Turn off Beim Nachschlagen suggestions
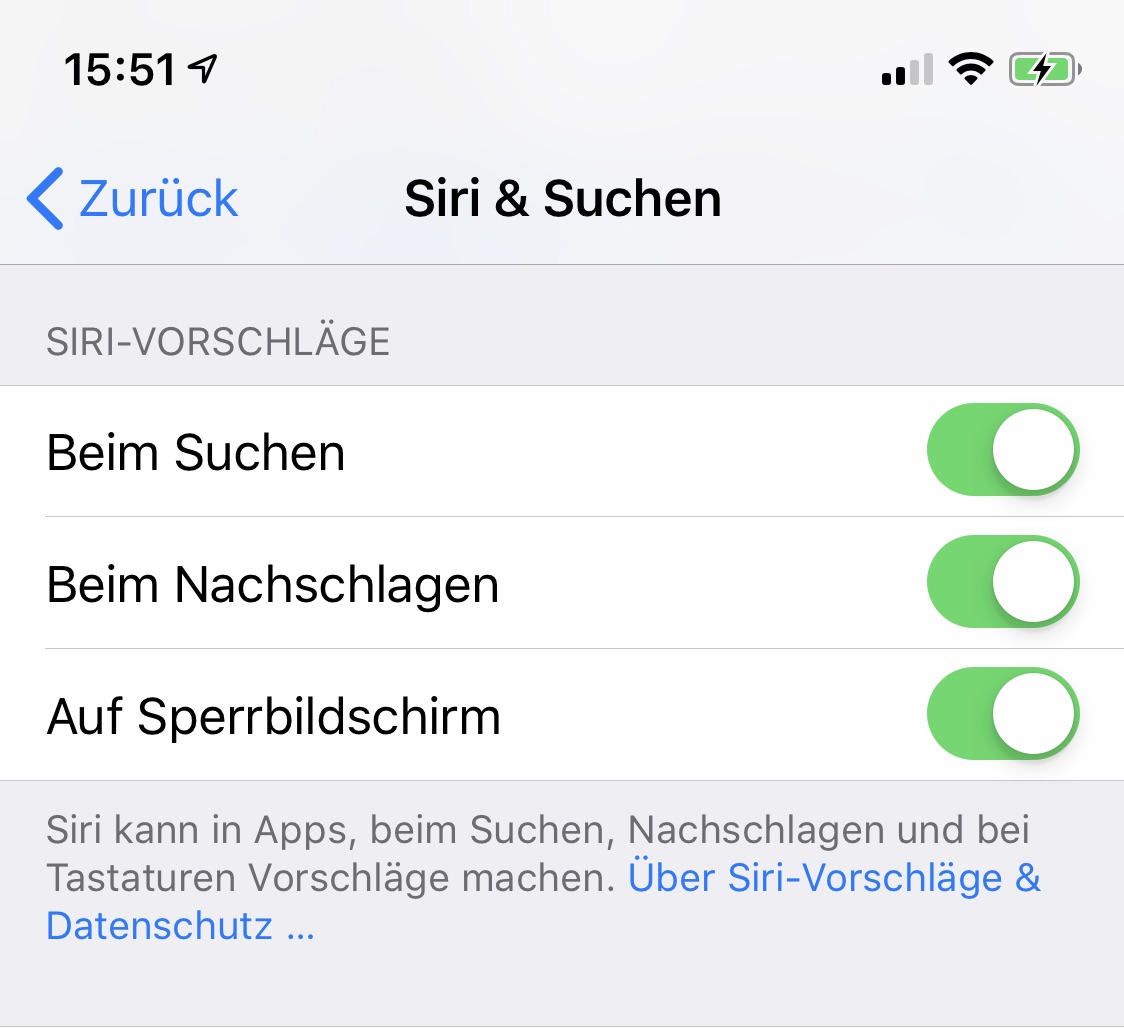Viewport: 1124px width, 1028px height. (1002, 582)
